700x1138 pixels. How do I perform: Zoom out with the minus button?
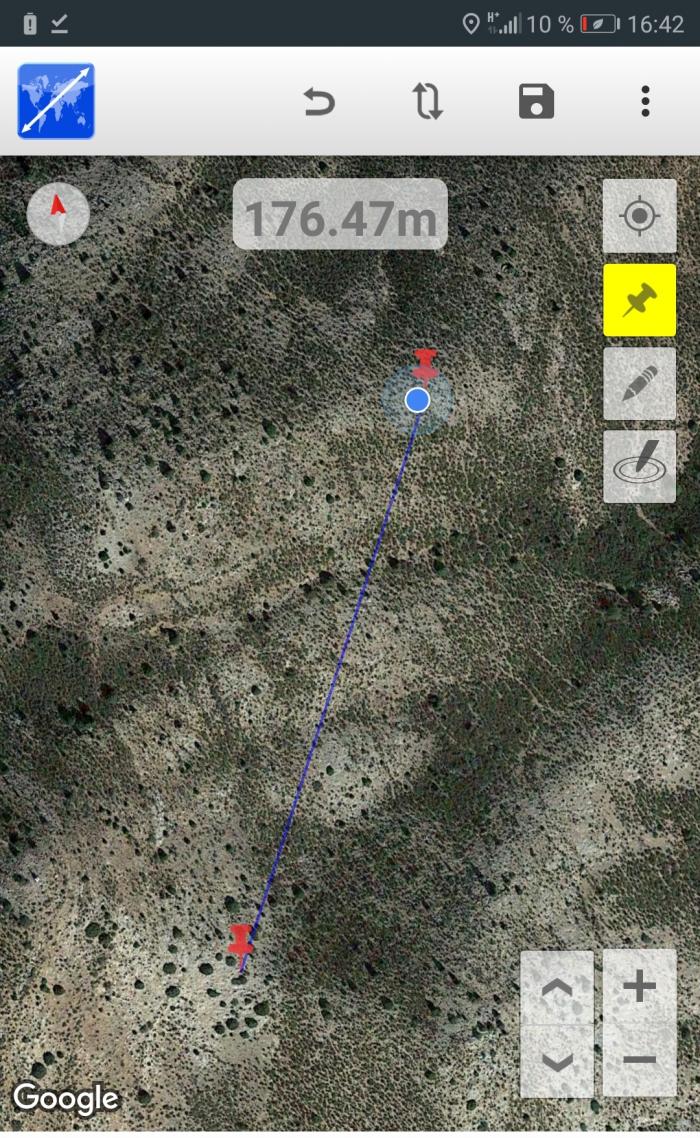pyautogui.click(x=639, y=1060)
